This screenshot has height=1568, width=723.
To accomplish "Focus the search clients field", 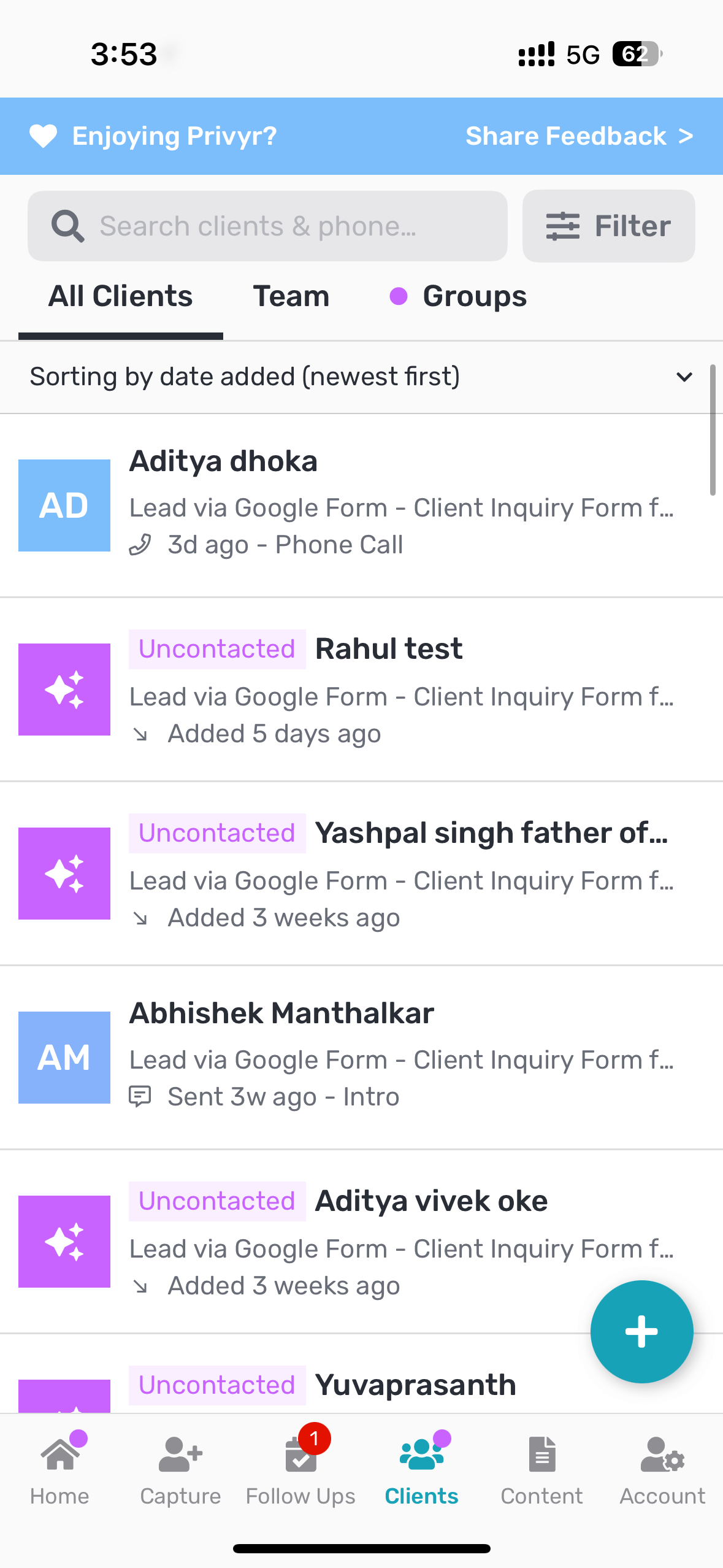I will point(267,226).
